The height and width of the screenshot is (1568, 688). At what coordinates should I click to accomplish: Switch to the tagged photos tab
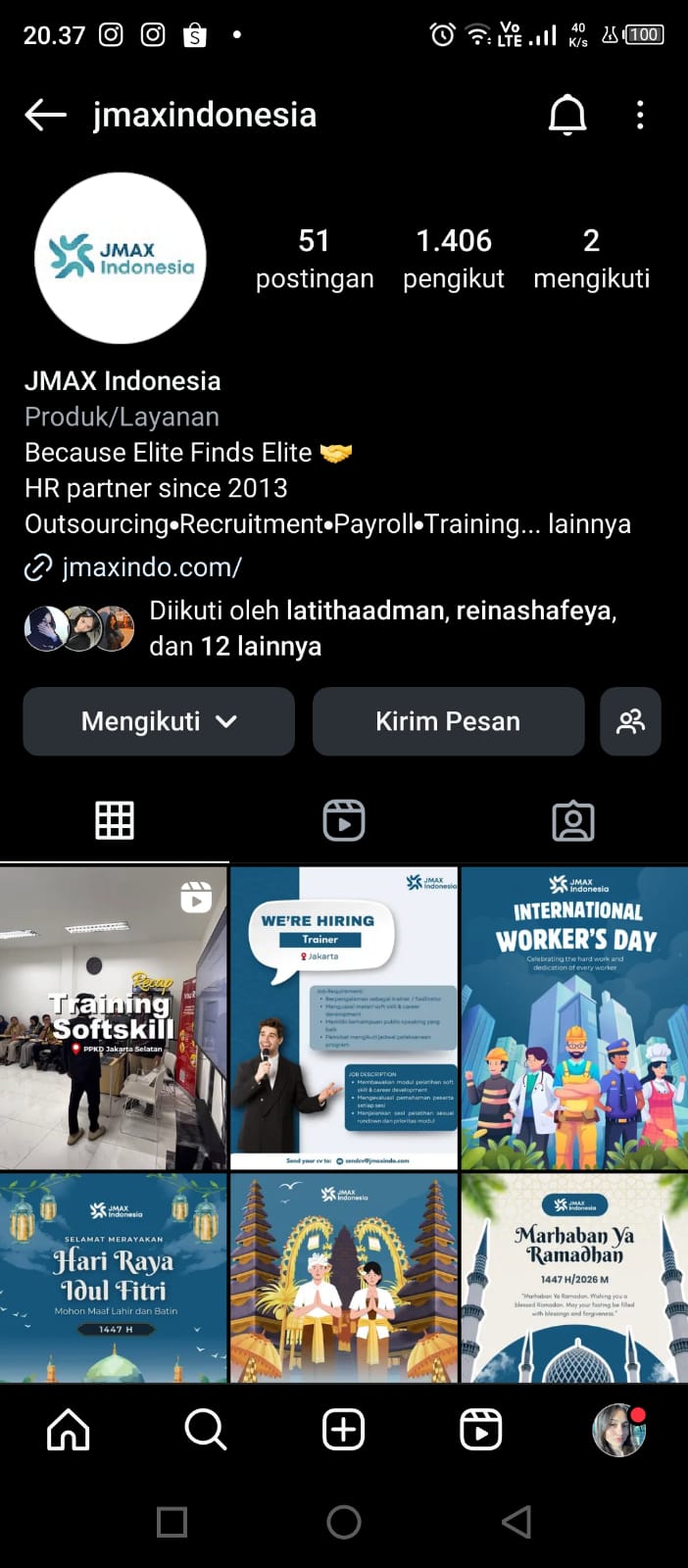coord(573,820)
